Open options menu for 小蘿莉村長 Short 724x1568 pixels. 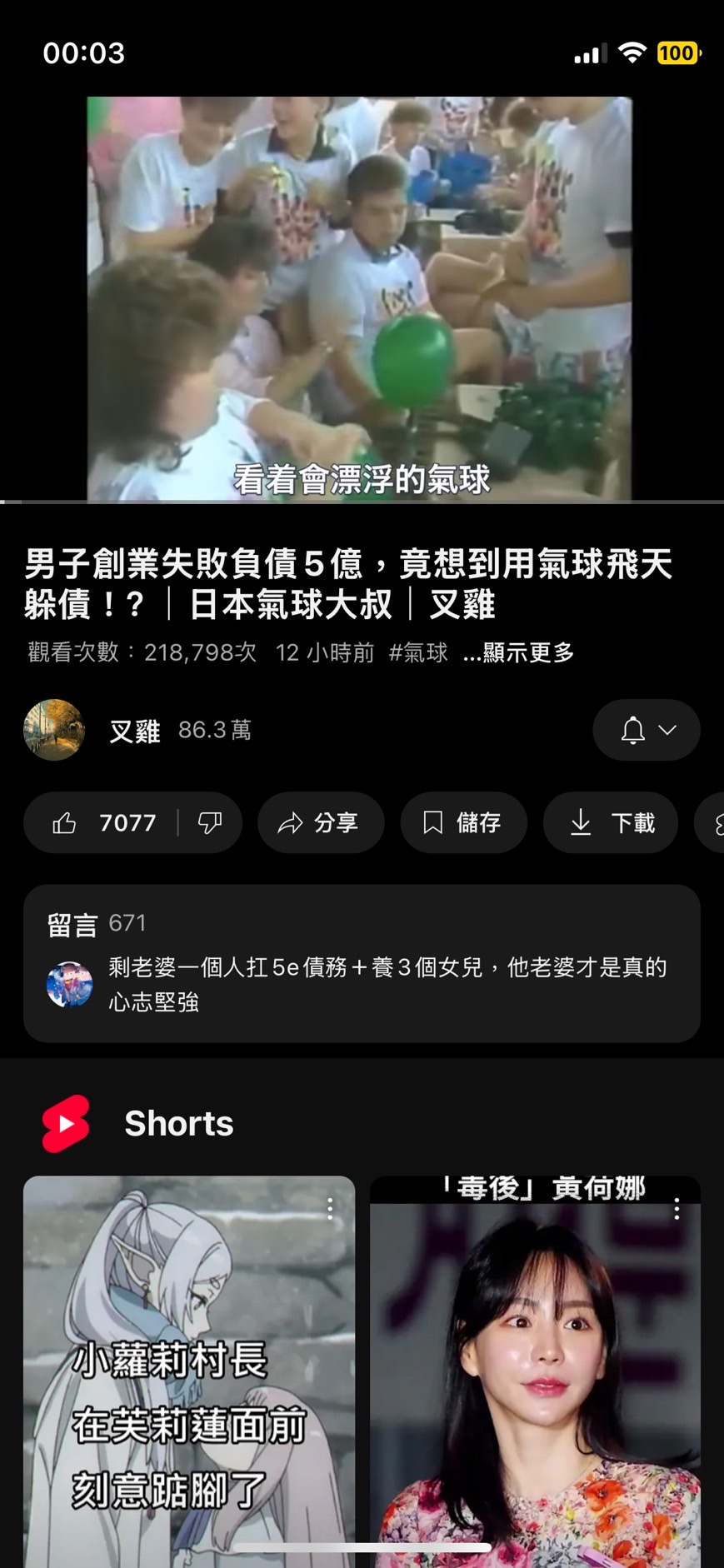pos(331,1209)
